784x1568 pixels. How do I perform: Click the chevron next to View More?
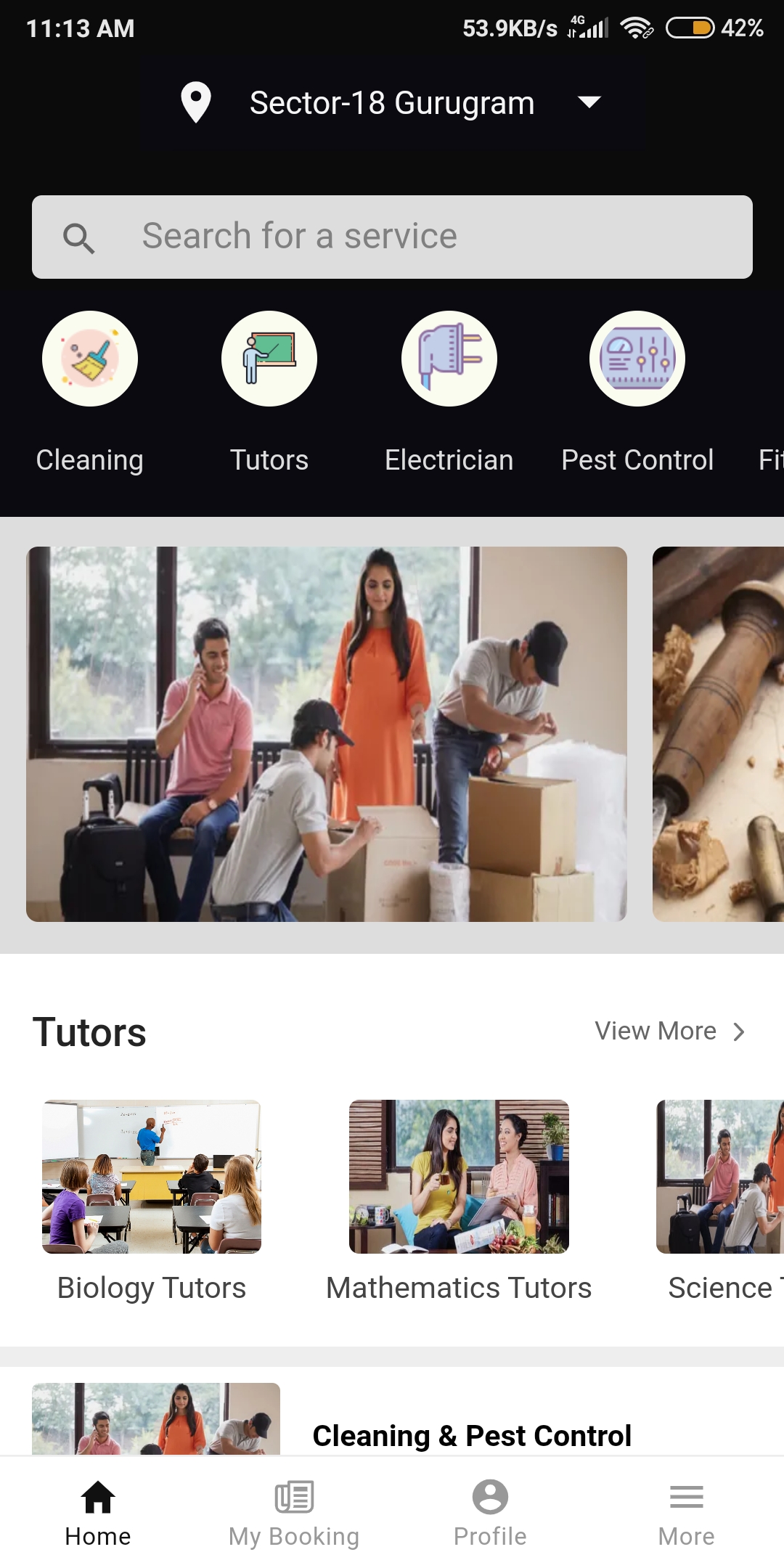pyautogui.click(x=739, y=1031)
